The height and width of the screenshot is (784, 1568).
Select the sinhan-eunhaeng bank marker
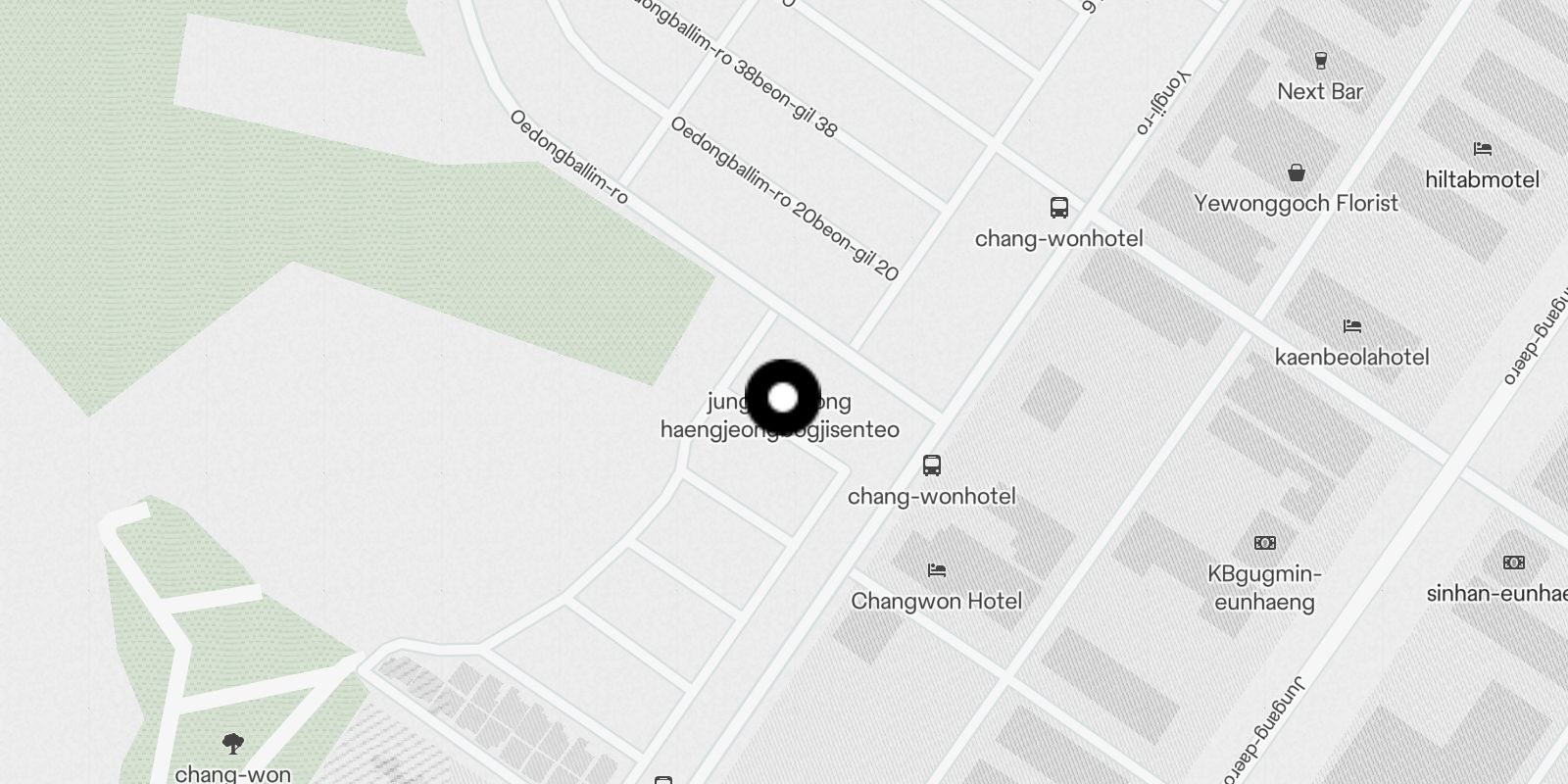(x=1513, y=563)
